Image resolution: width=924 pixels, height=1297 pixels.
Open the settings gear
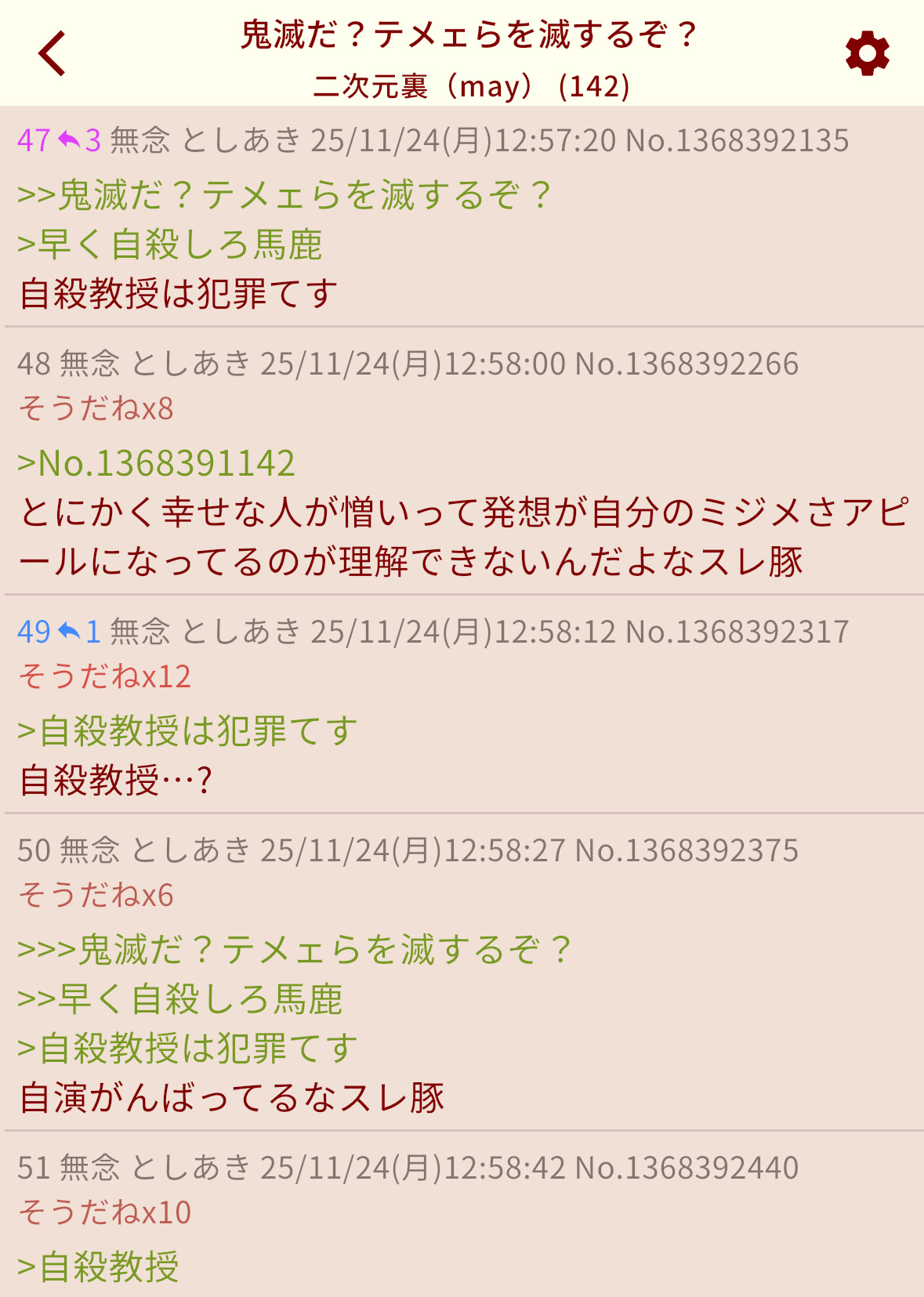[x=867, y=54]
